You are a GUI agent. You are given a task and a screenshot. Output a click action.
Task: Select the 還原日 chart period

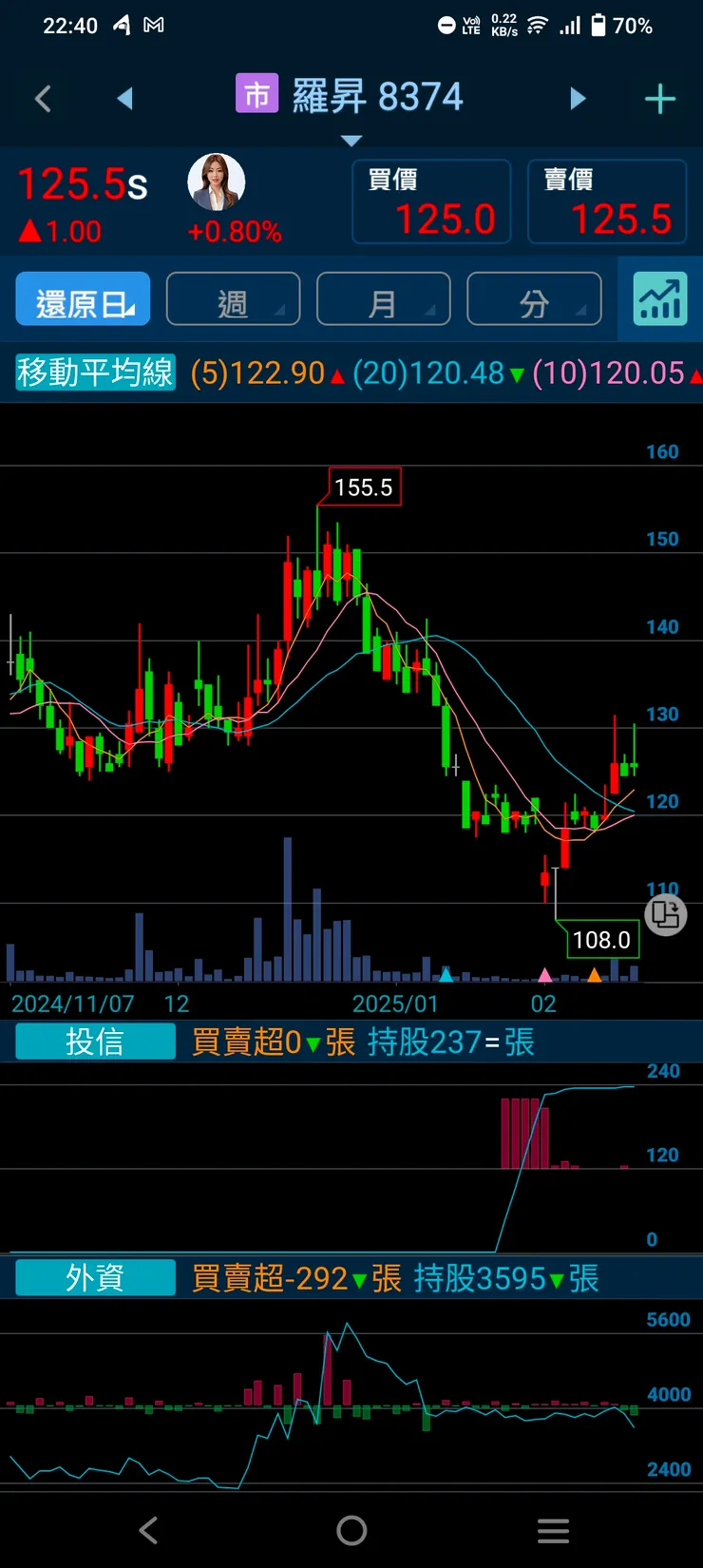click(x=84, y=300)
